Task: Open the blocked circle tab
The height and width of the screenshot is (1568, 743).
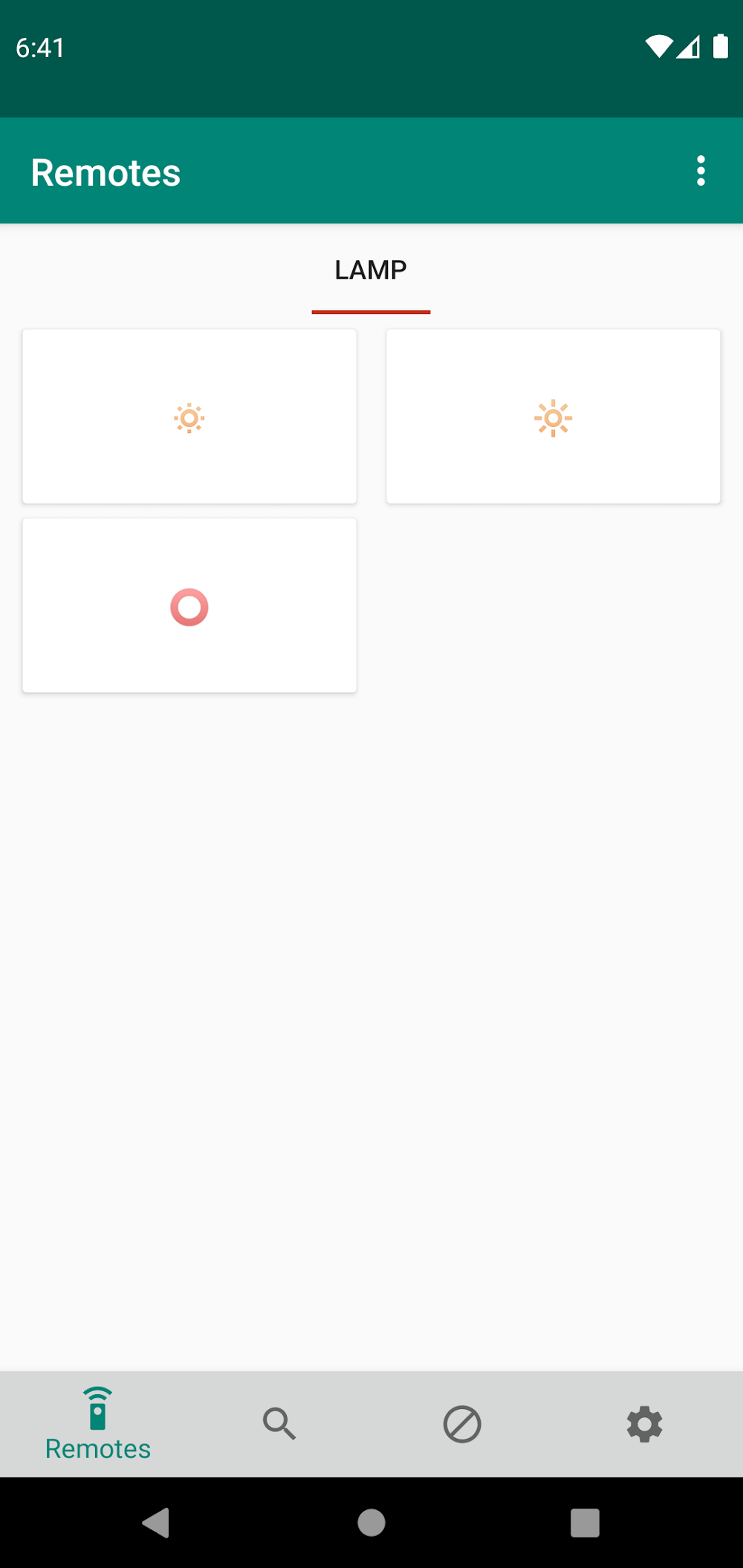Action: coord(462,1423)
